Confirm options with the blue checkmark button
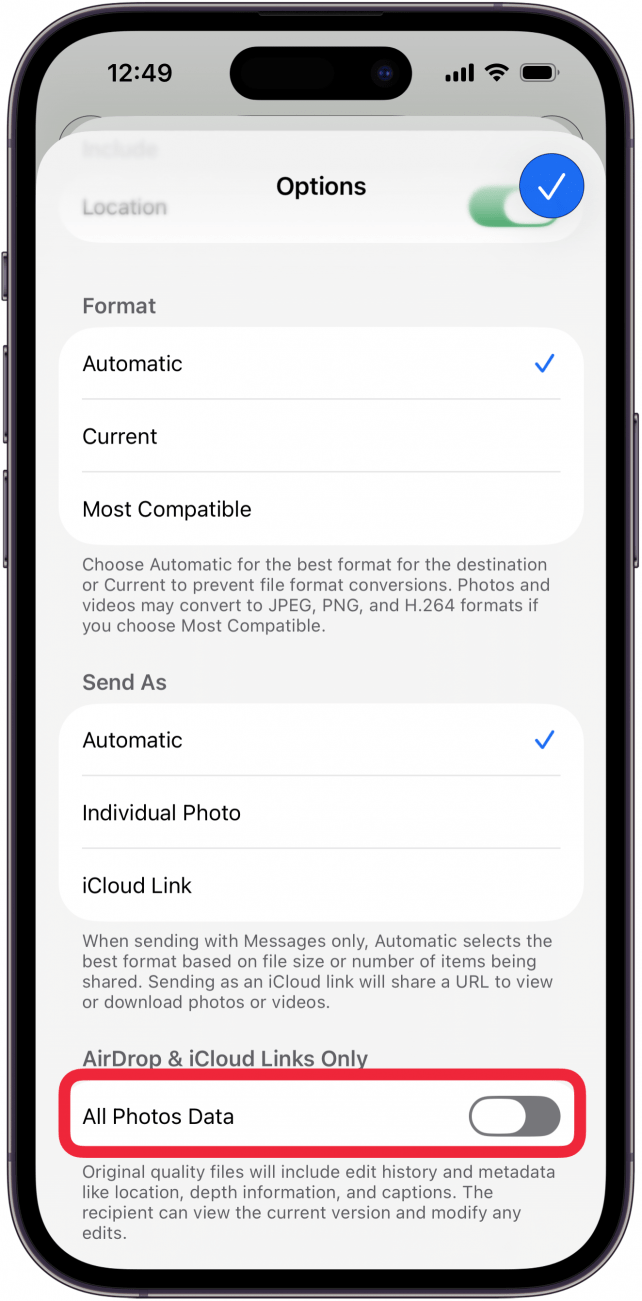642x1301 pixels. (552, 186)
